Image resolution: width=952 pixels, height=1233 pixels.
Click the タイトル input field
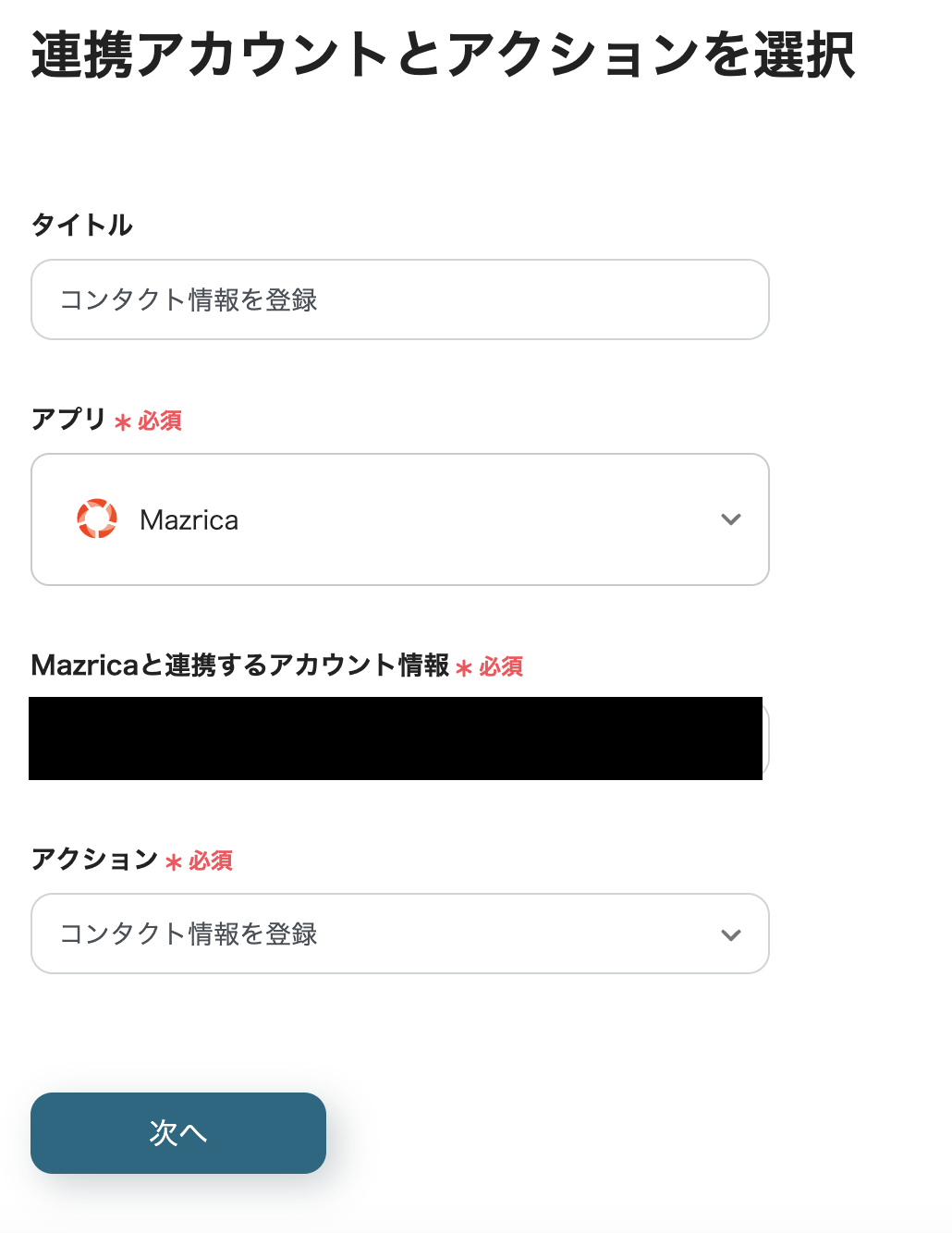pos(399,299)
